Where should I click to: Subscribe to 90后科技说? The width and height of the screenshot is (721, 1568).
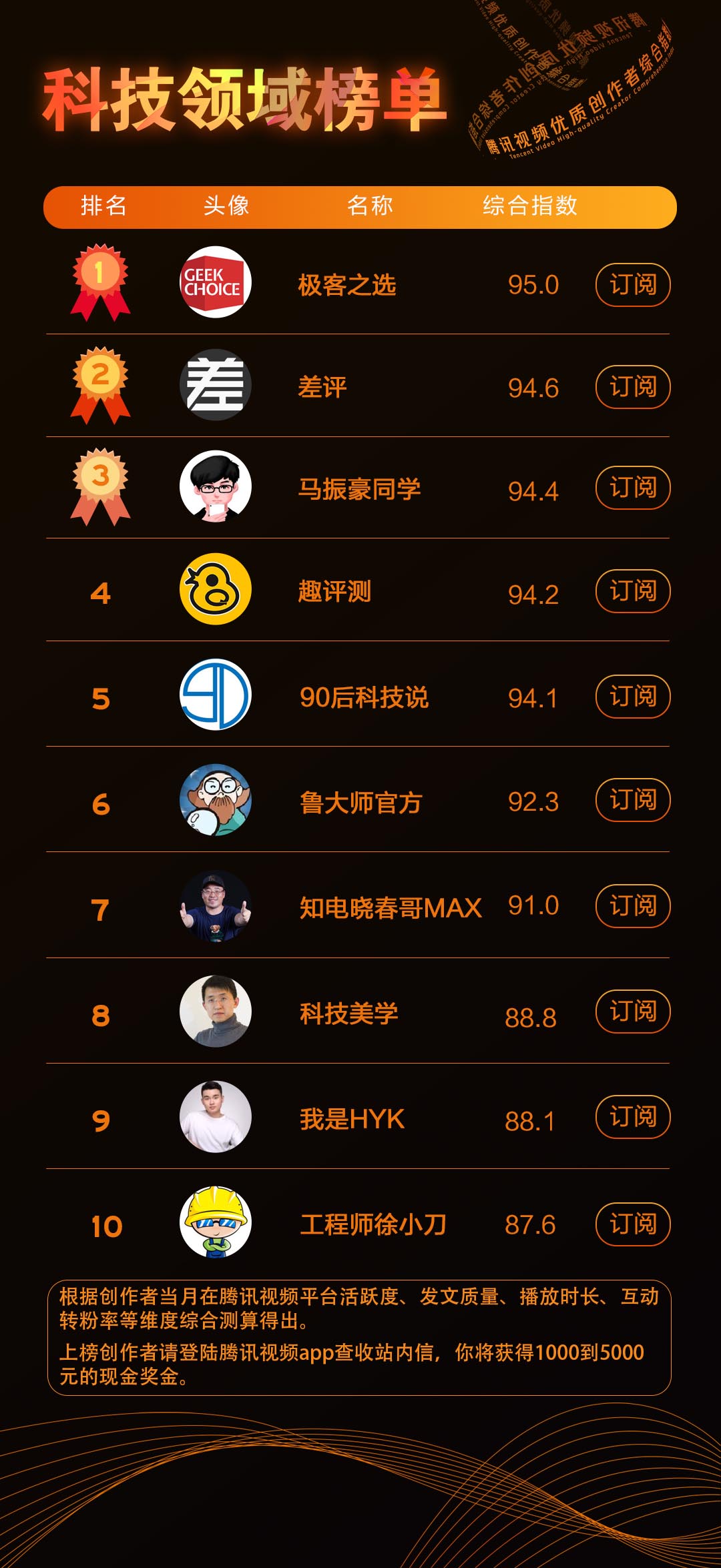[x=632, y=697]
